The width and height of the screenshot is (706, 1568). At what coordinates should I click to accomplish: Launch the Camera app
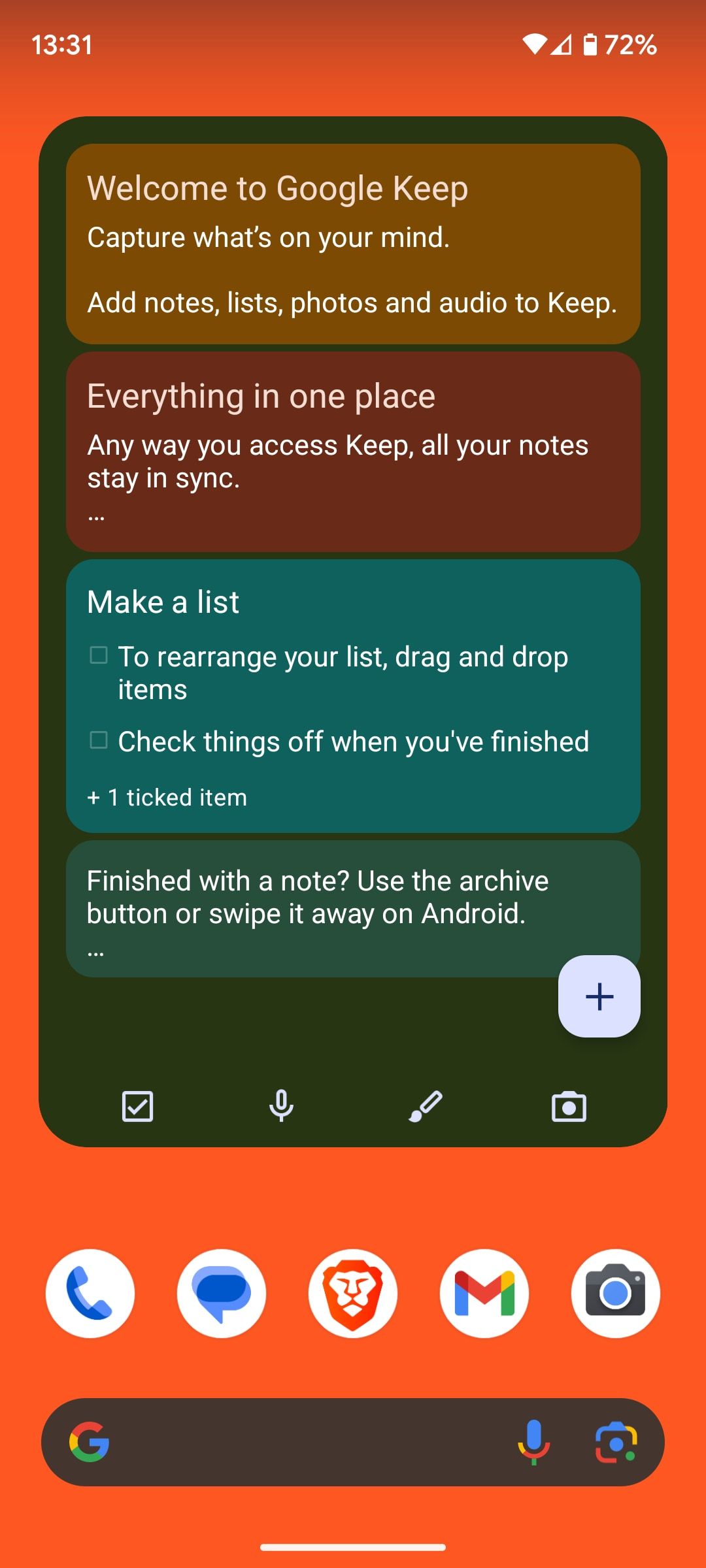pyautogui.click(x=616, y=1294)
